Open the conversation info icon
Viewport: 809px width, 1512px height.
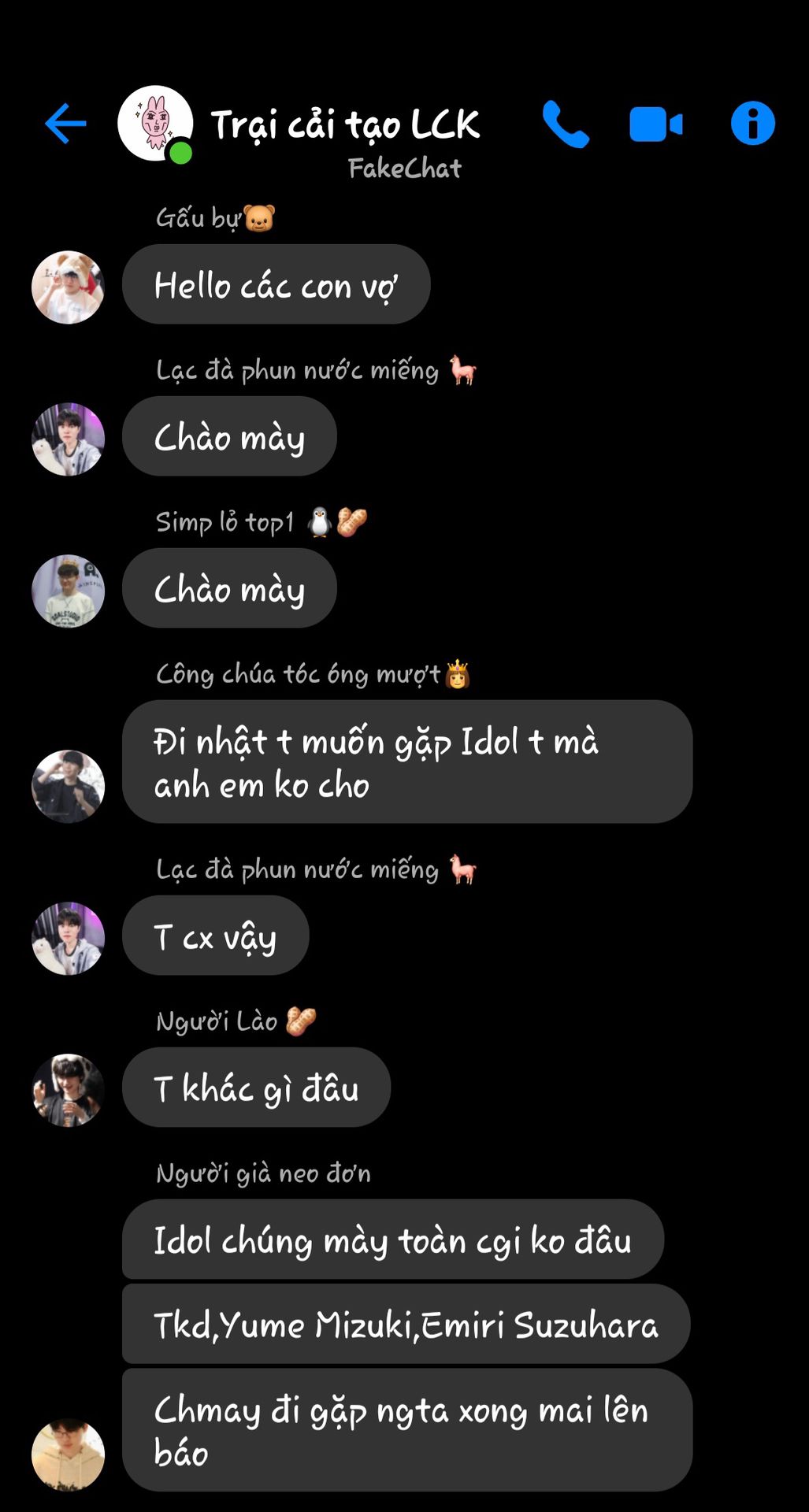[752, 124]
